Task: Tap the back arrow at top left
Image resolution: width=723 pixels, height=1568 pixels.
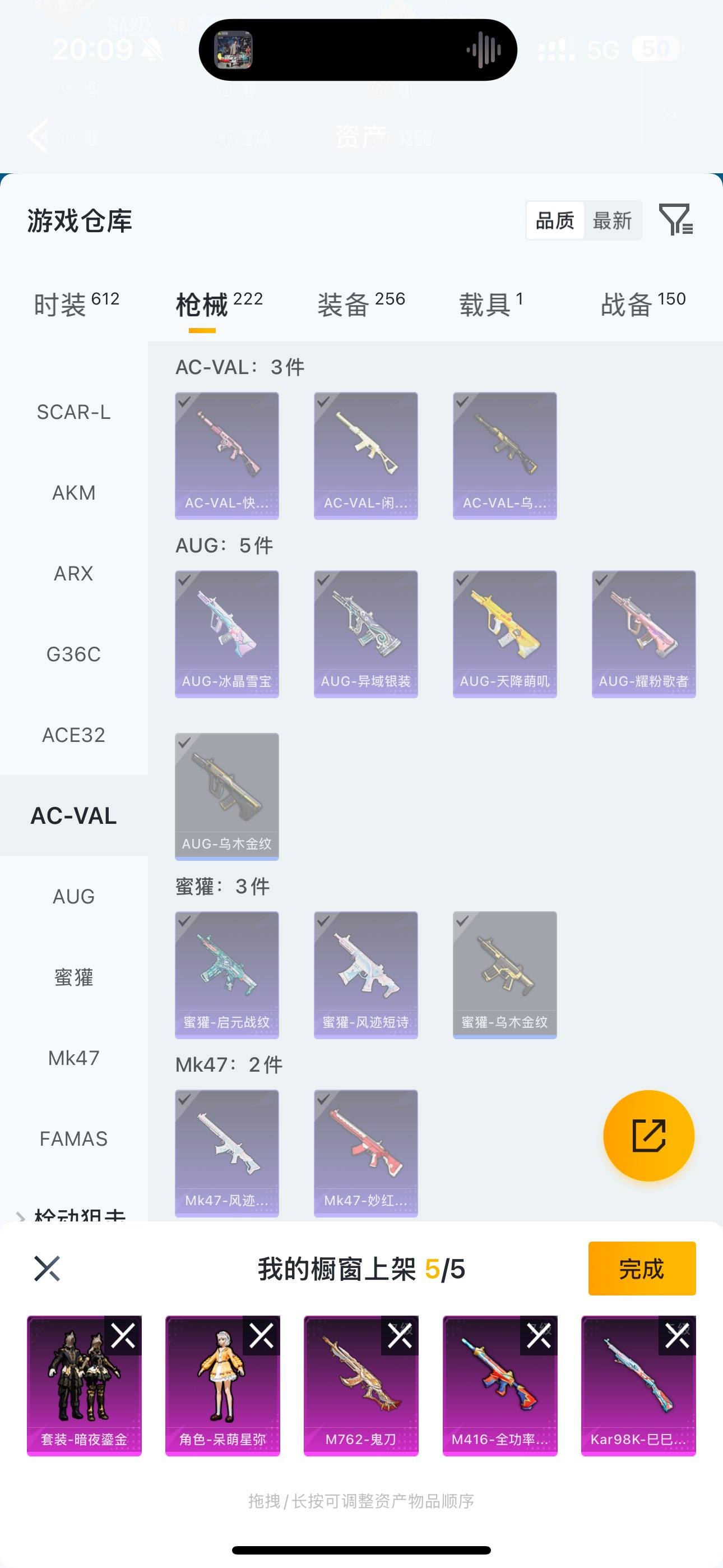Action: tap(38, 135)
